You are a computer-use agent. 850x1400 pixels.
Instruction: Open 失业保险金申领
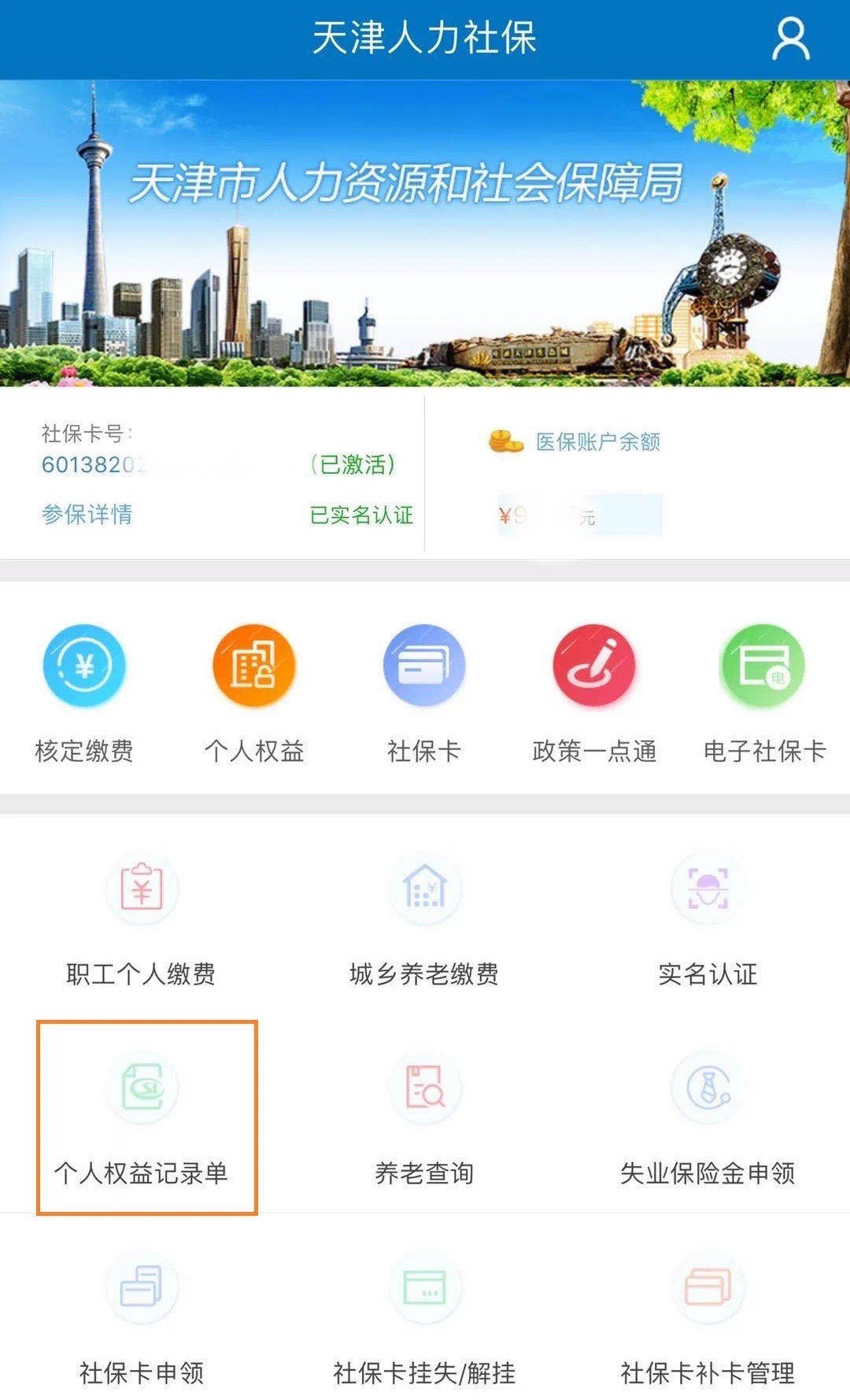(x=708, y=1117)
